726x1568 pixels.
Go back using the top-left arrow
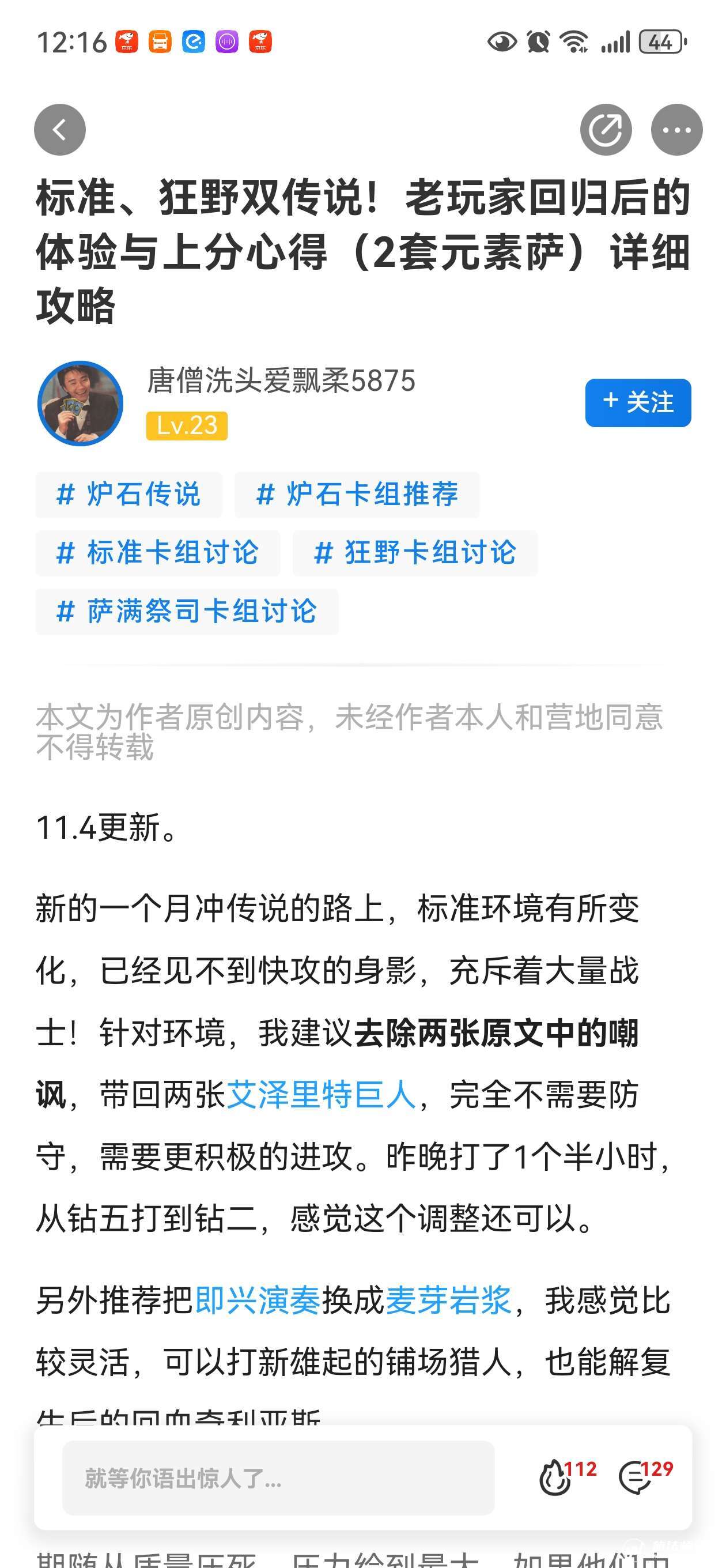(60, 130)
